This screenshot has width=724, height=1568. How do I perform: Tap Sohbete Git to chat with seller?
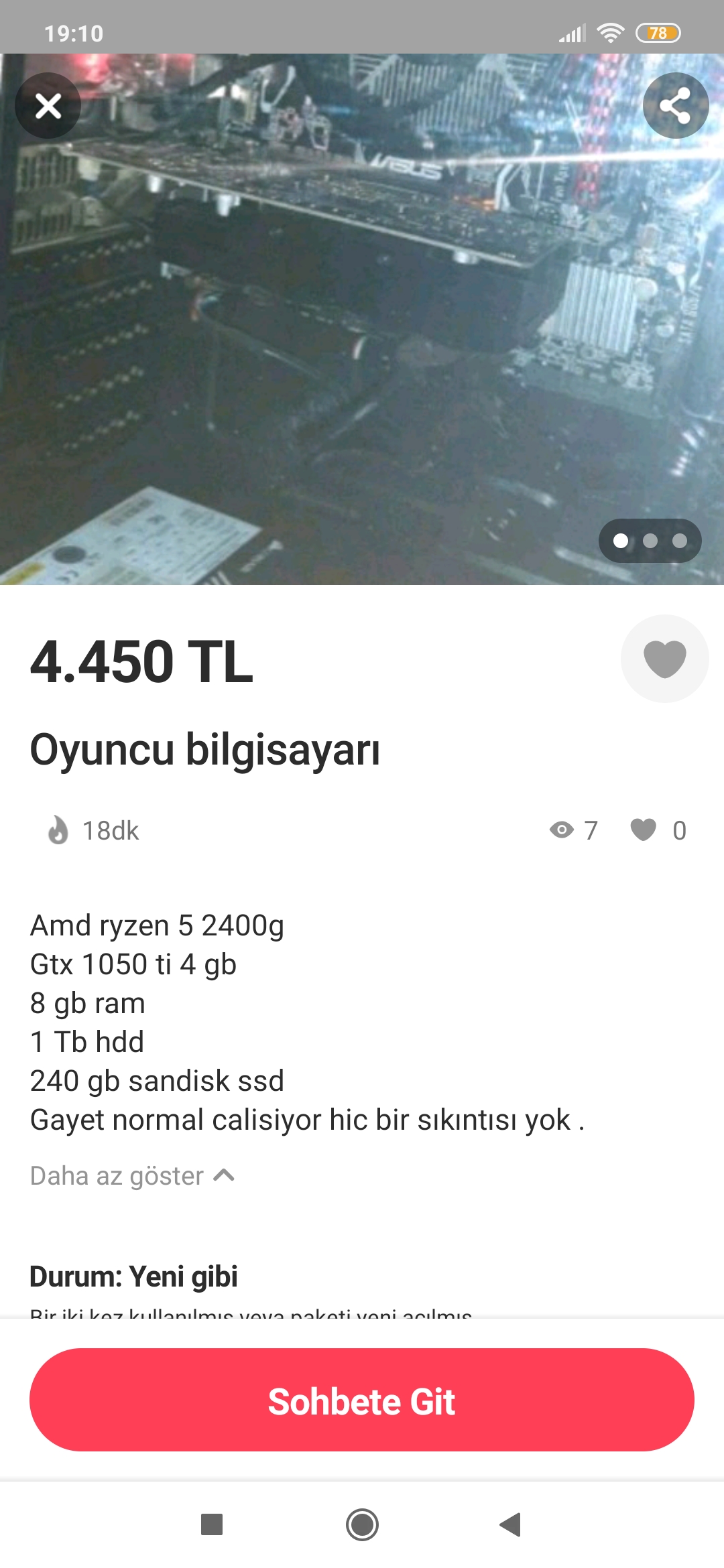[362, 1400]
